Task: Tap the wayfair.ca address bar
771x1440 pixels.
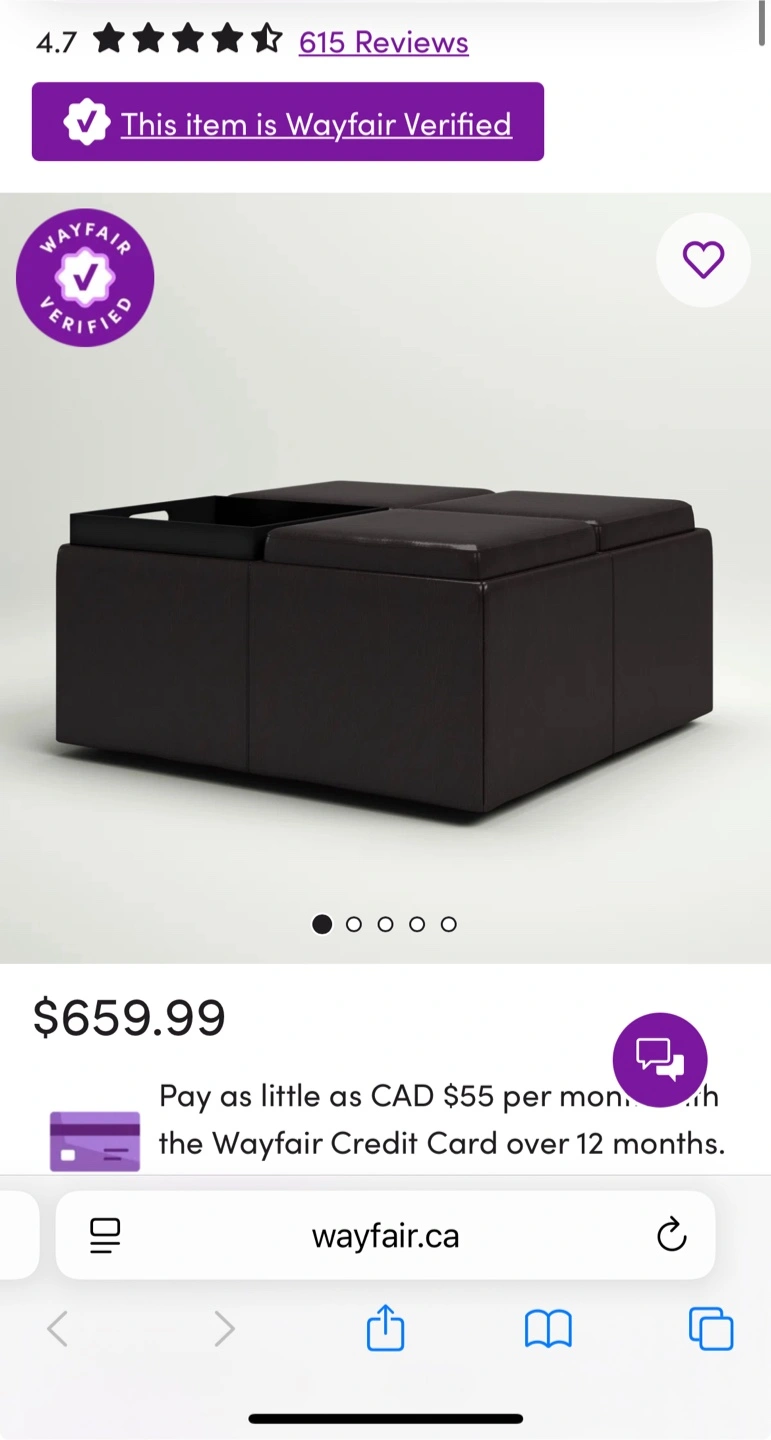Action: [x=385, y=1235]
